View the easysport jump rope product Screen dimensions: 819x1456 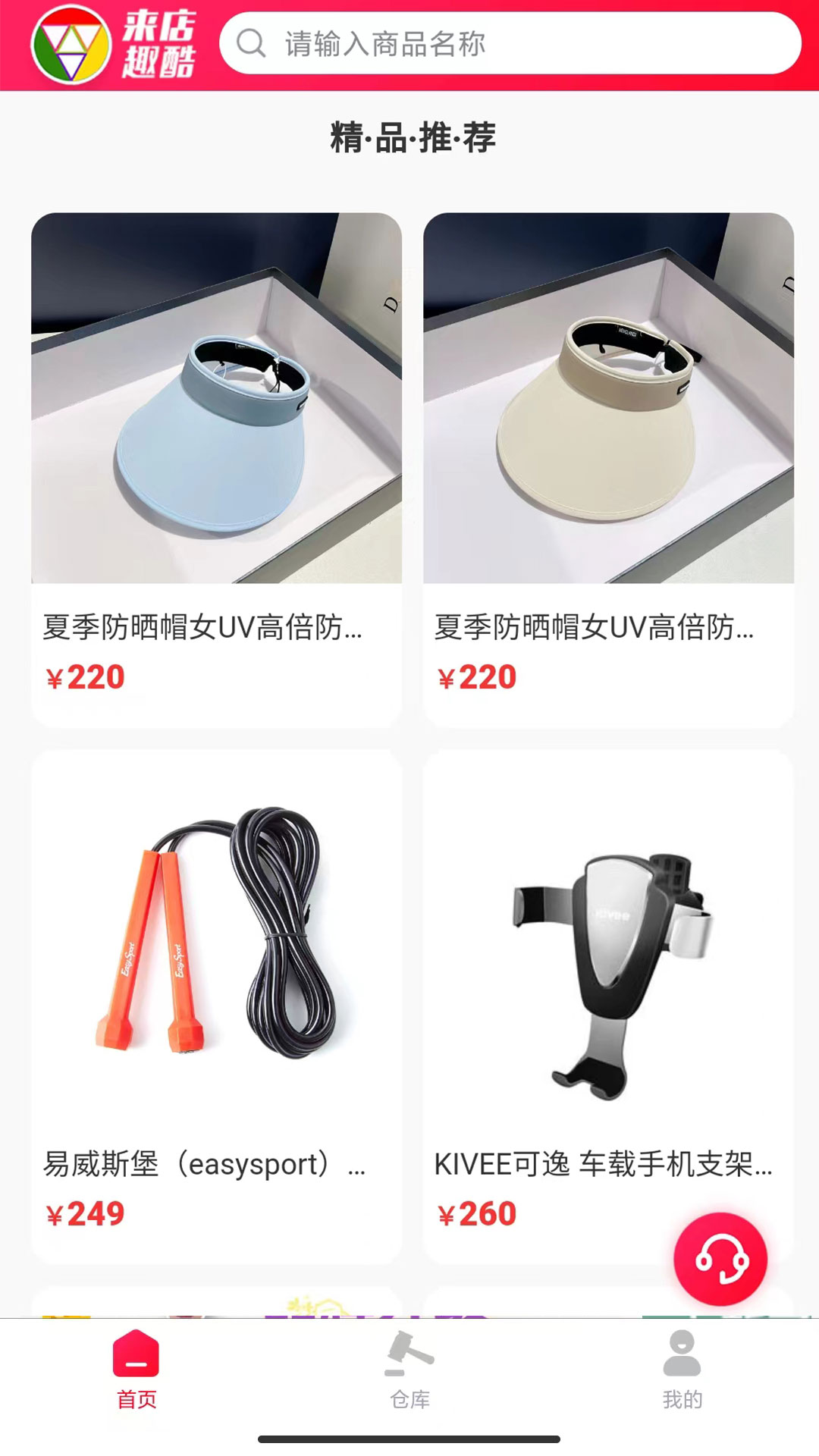click(x=216, y=1007)
